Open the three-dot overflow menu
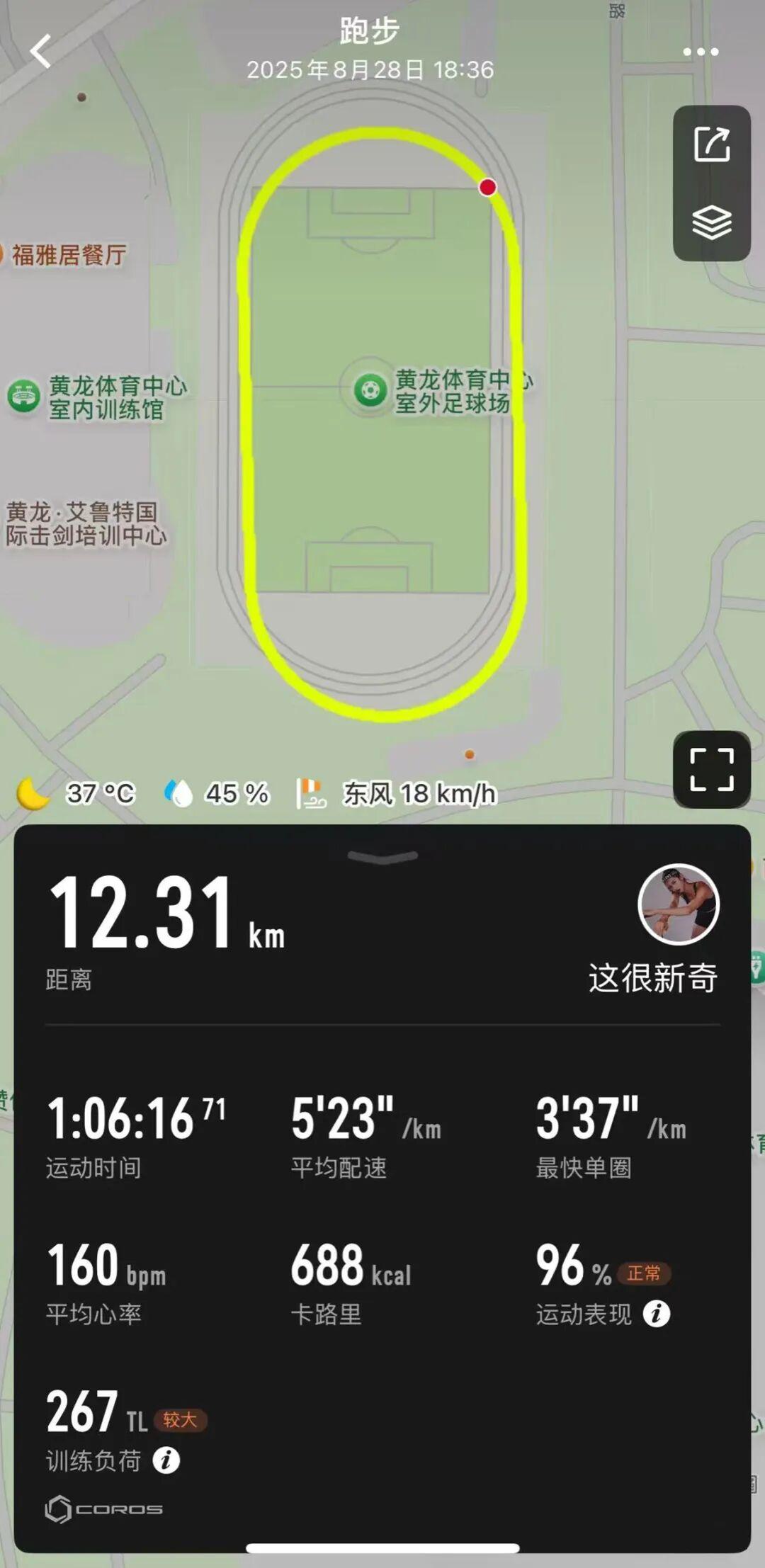 (700, 52)
